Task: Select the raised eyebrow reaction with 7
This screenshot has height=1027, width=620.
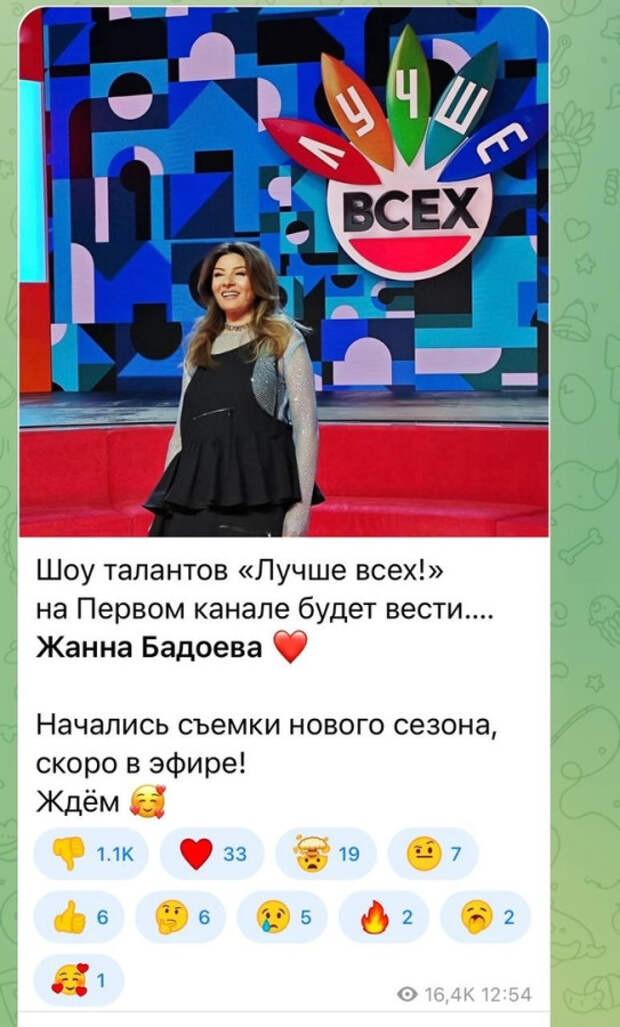Action: pos(433,853)
